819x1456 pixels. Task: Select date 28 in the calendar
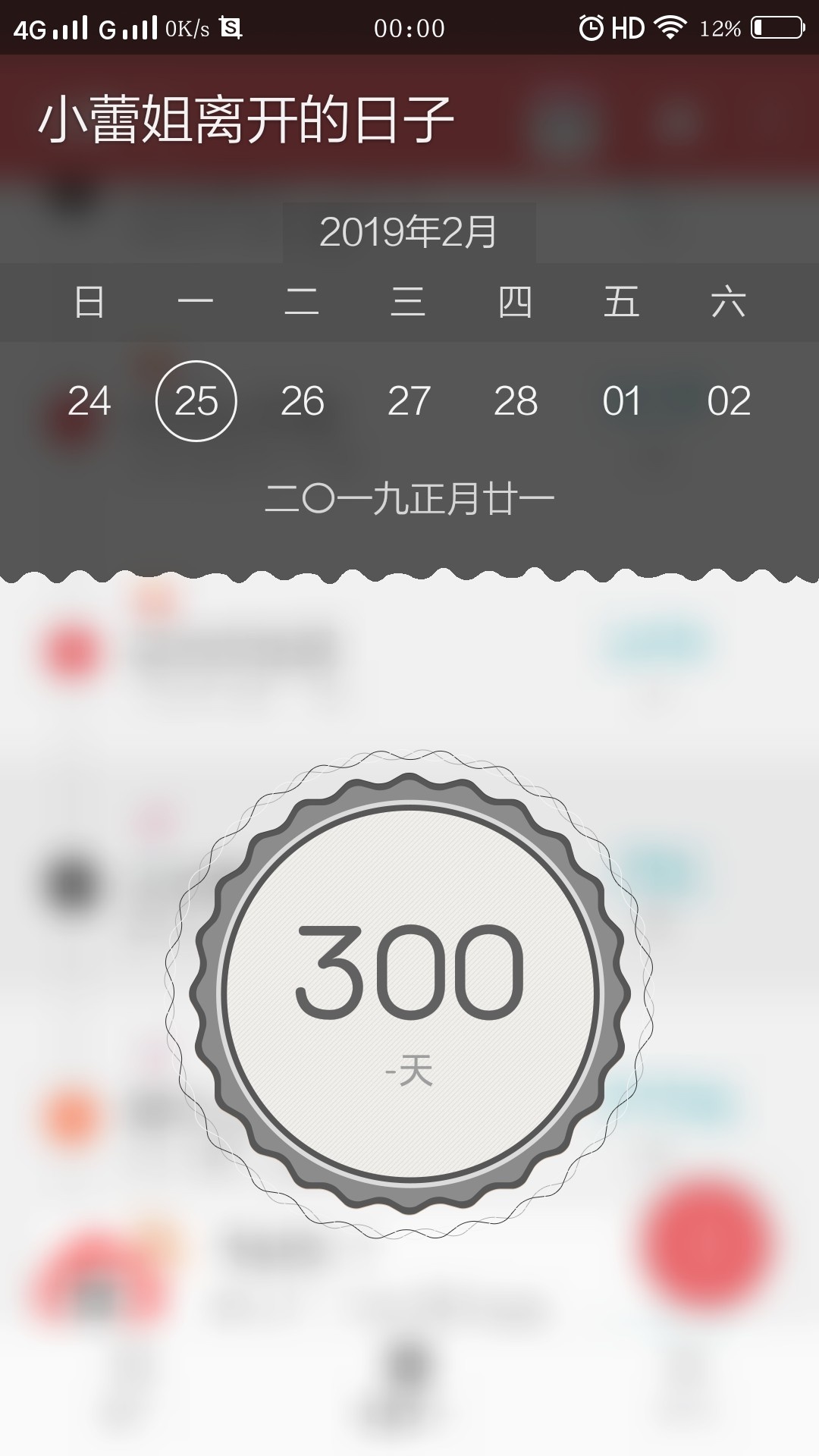click(x=516, y=401)
